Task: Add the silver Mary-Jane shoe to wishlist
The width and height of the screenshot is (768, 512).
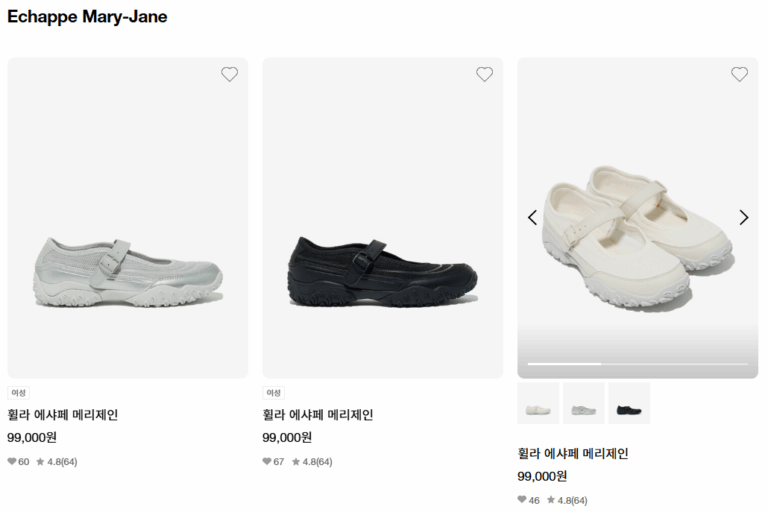Action: 229,74
